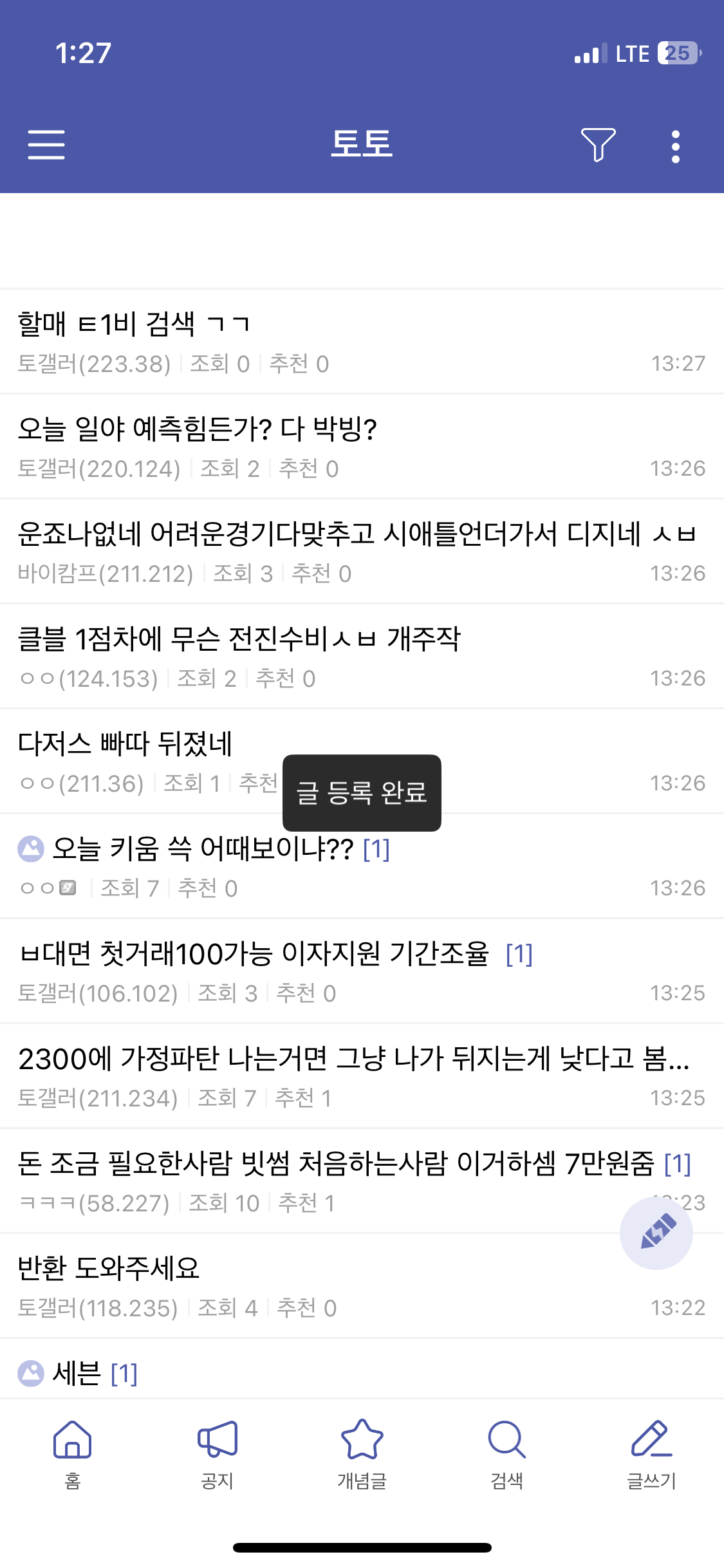Open the hamburger drawer menu
This screenshot has width=724, height=1568.
point(46,144)
